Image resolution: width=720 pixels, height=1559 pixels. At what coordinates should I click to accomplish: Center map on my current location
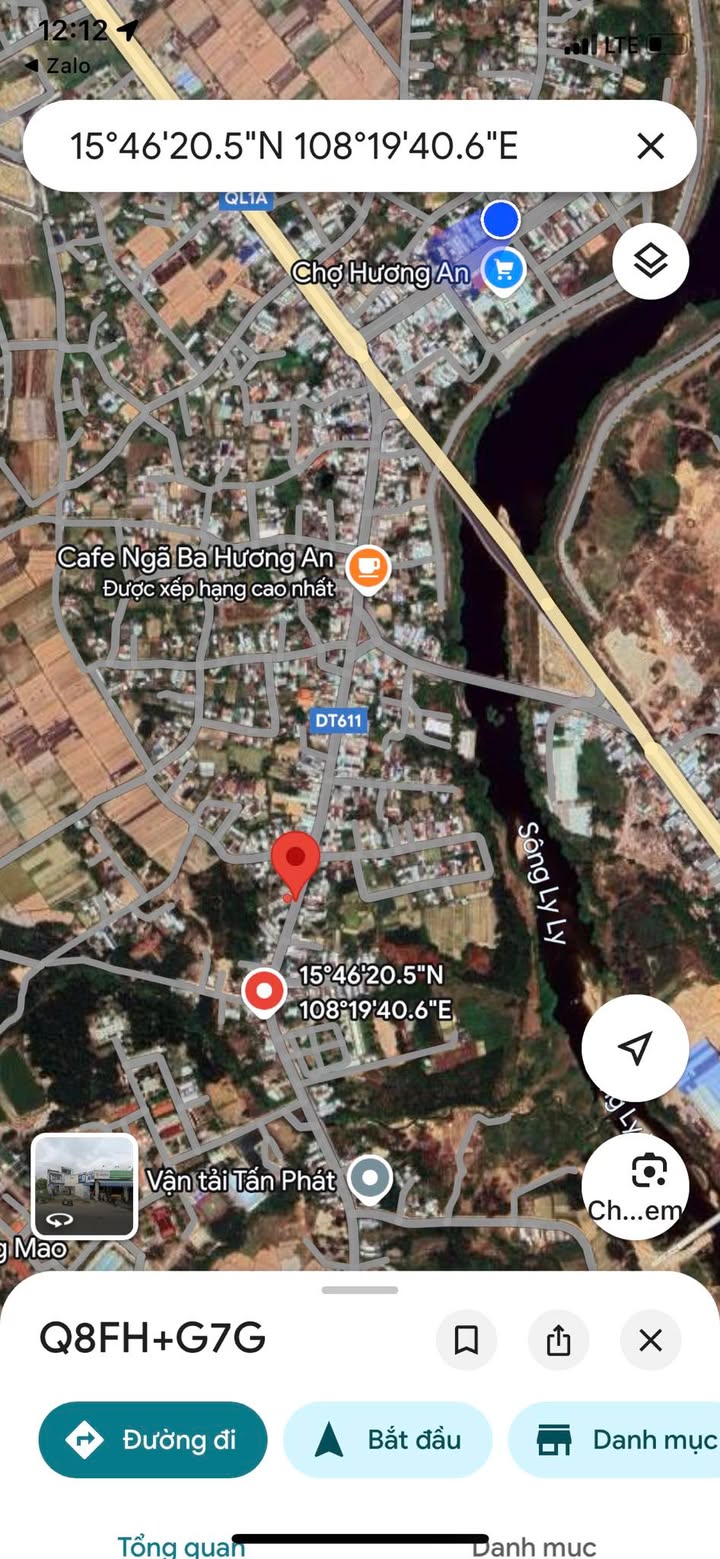(x=635, y=1047)
